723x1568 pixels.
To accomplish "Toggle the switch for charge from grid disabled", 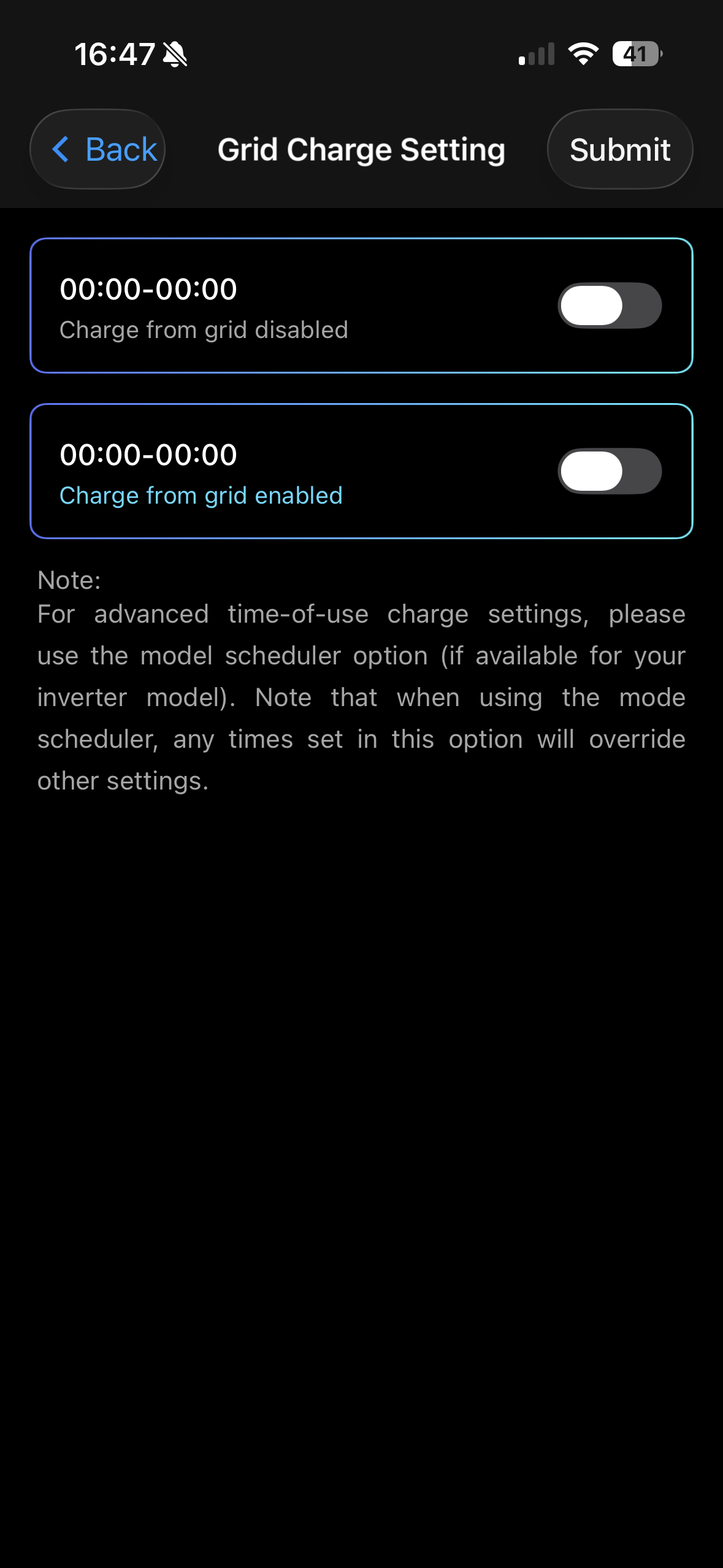I will click(x=609, y=306).
